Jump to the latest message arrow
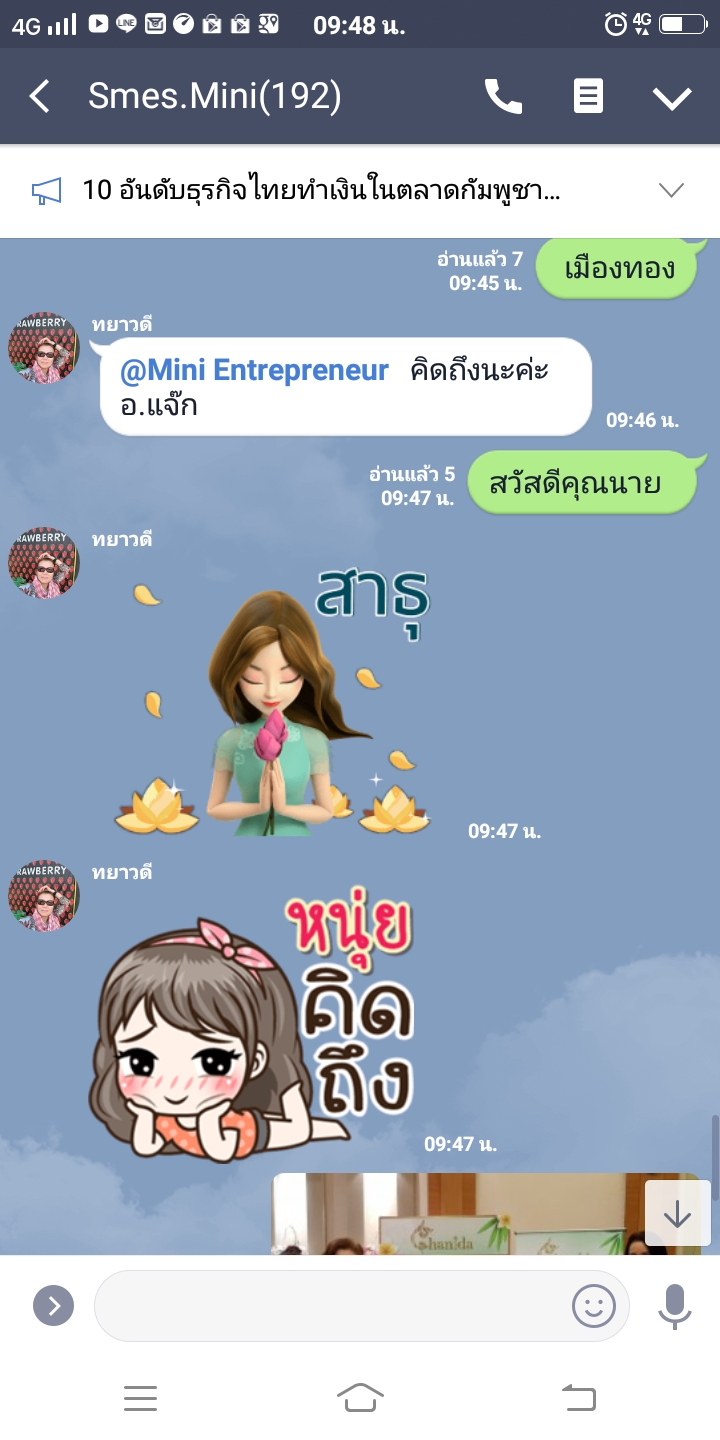Screen dimensions: 720x1440 [x=677, y=1213]
